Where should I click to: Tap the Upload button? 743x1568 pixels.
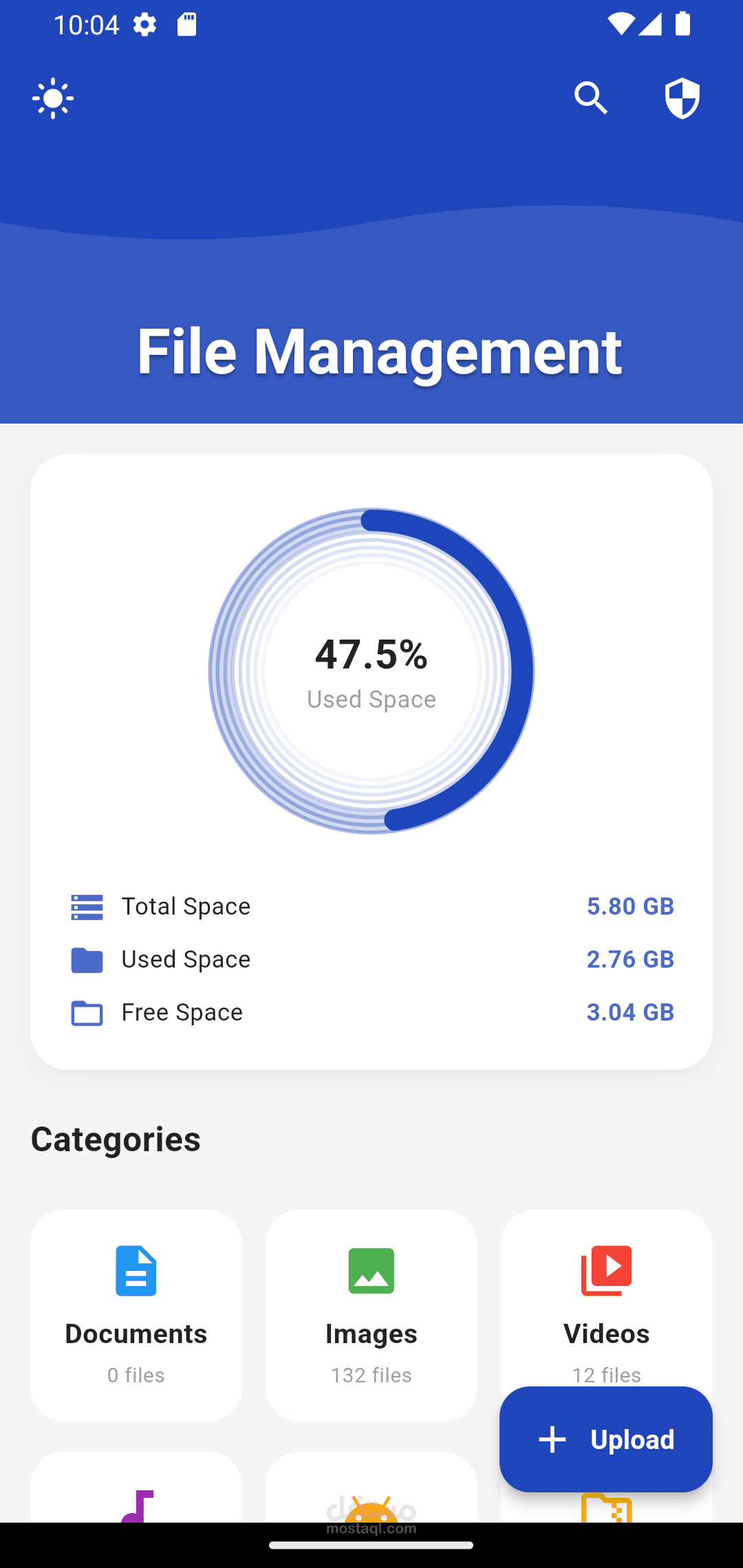click(606, 1439)
